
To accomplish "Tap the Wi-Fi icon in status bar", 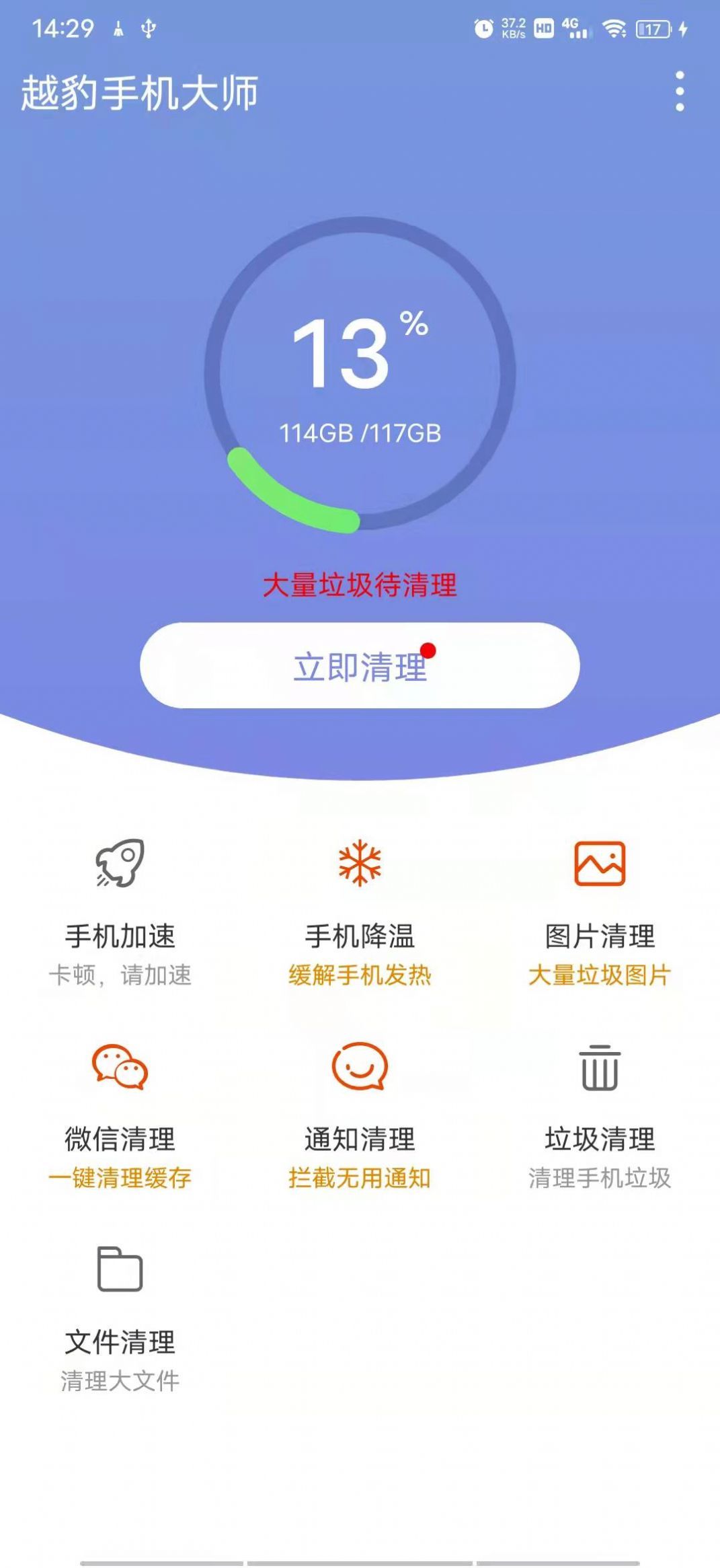I will [x=614, y=28].
